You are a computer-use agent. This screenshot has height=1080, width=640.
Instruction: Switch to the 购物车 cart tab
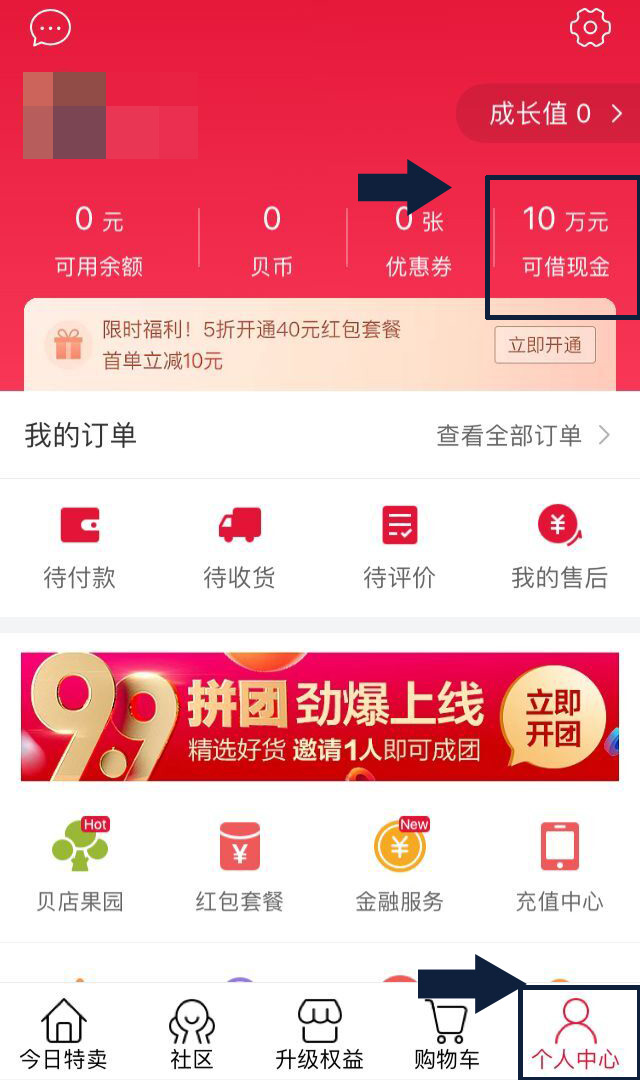coord(447,1034)
